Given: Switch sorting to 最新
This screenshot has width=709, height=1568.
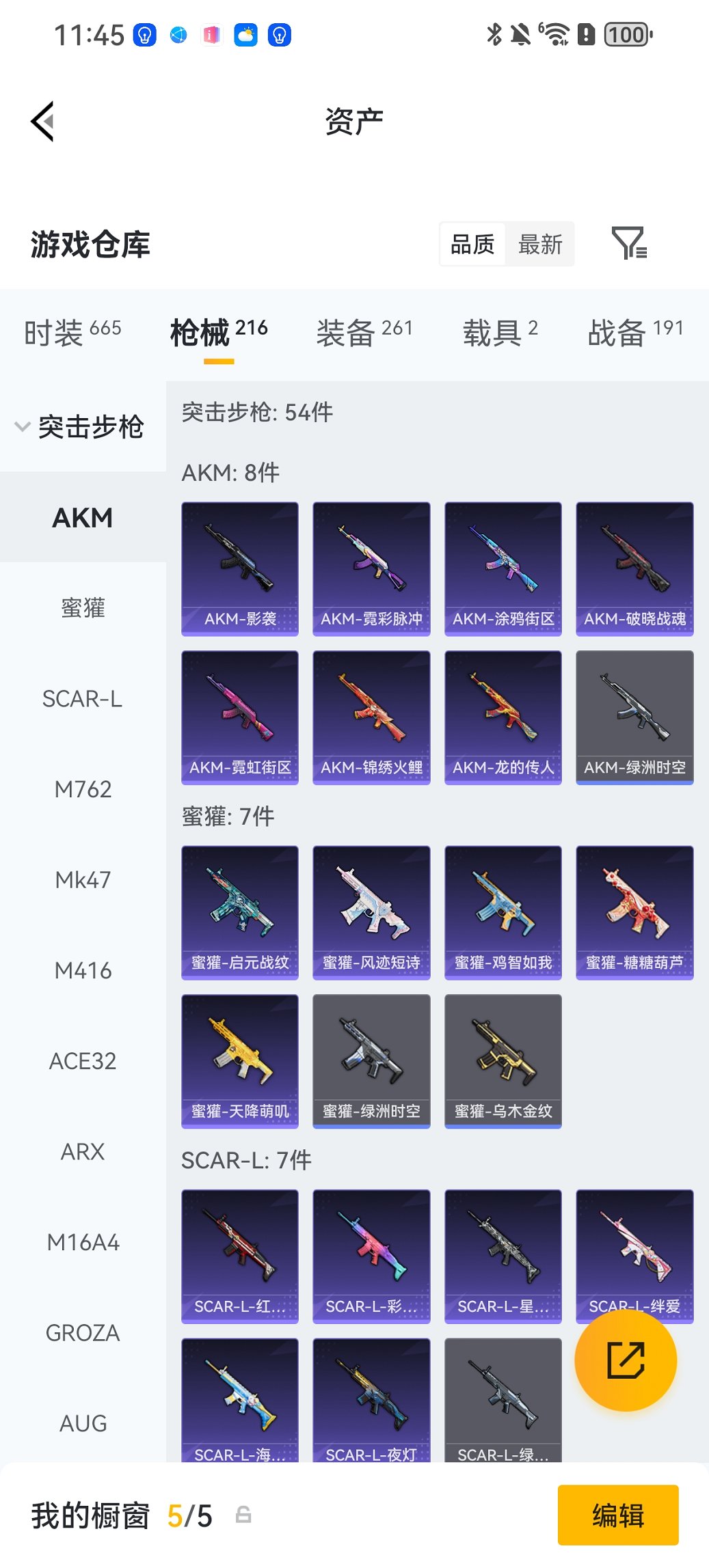Looking at the screenshot, I should click(x=539, y=244).
